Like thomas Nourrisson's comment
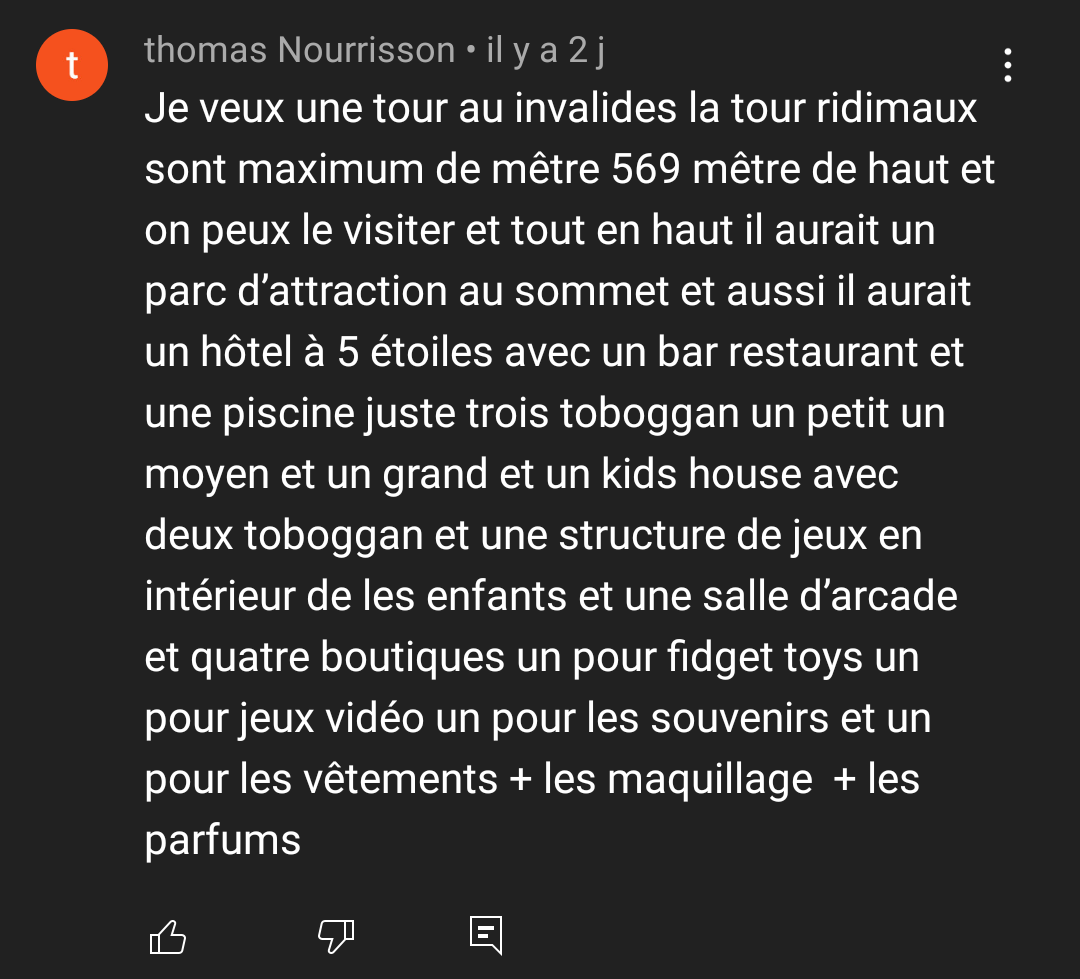 (x=167, y=936)
